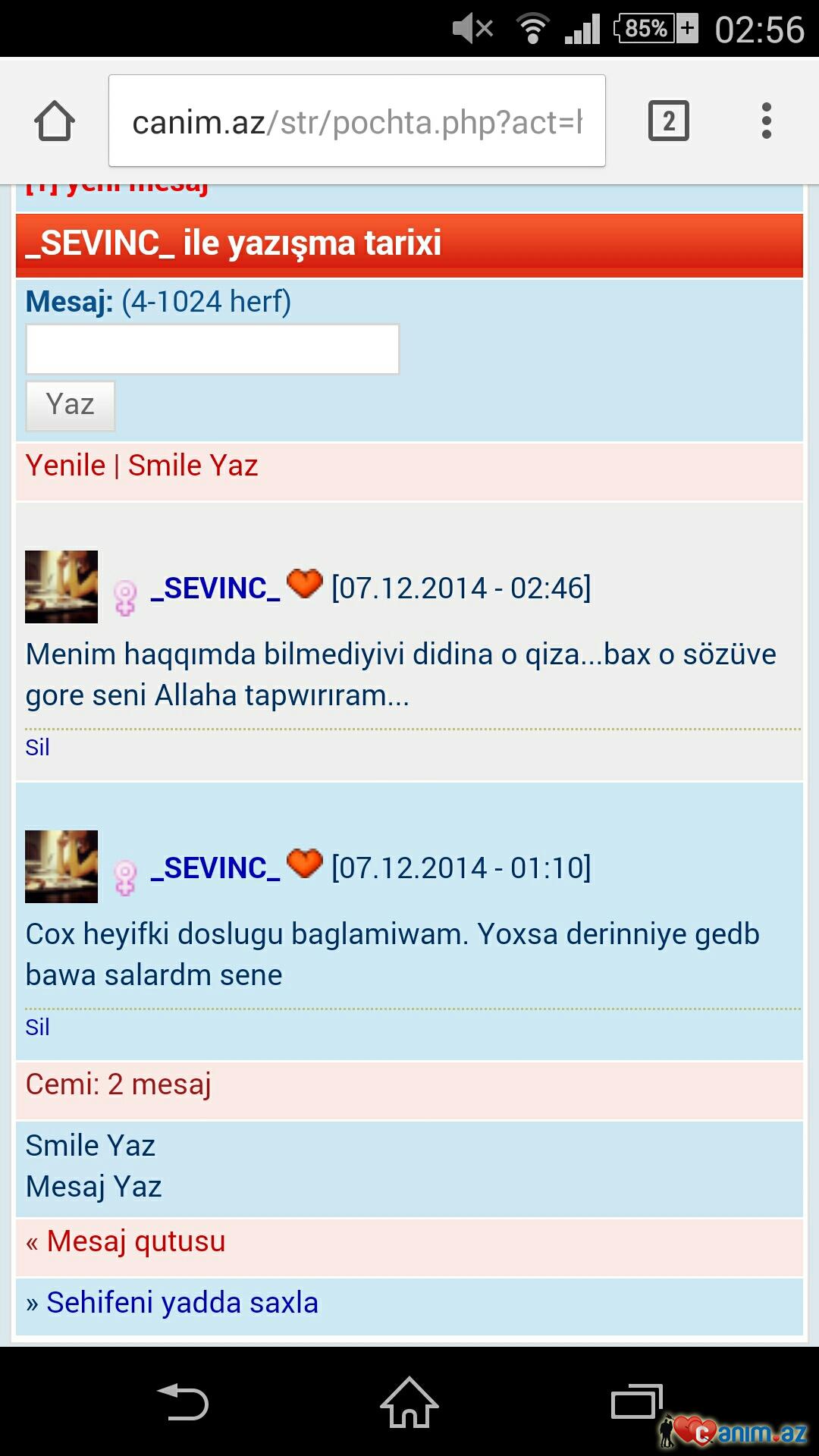Open _SEVINC_ profile from the 02:46 message

tap(215, 588)
